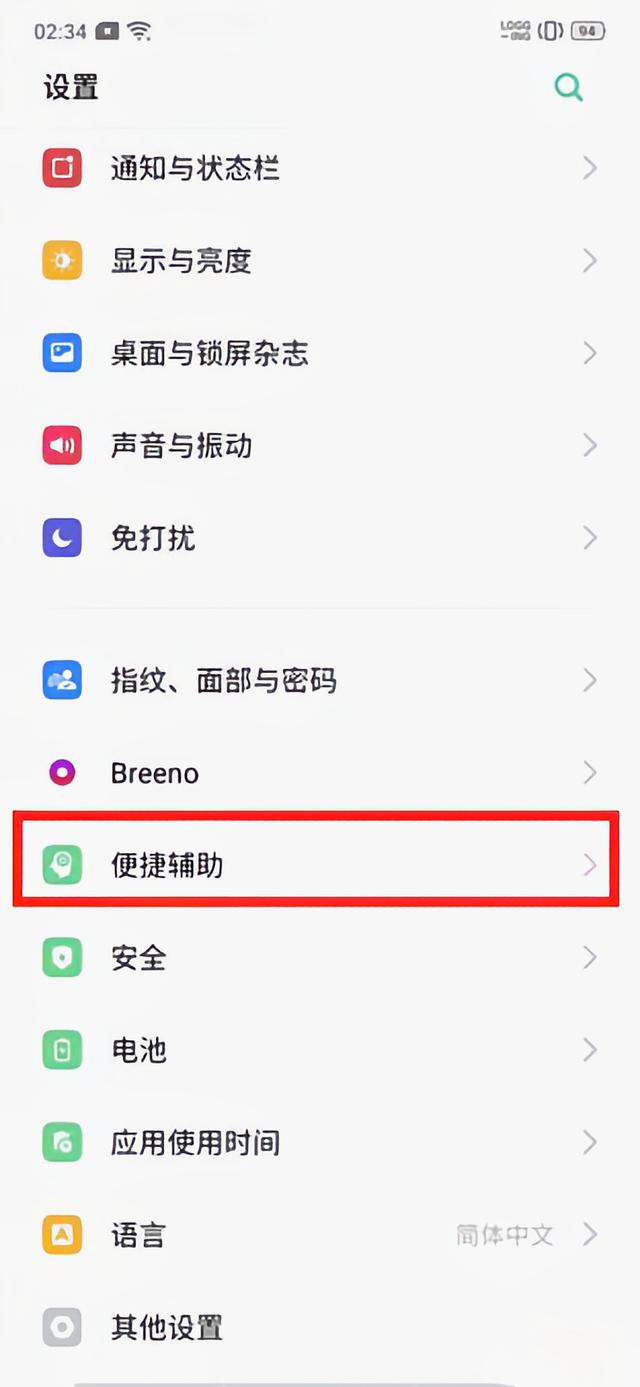640x1387 pixels.
Task: Open 其他设置
Action: tap(320, 1328)
